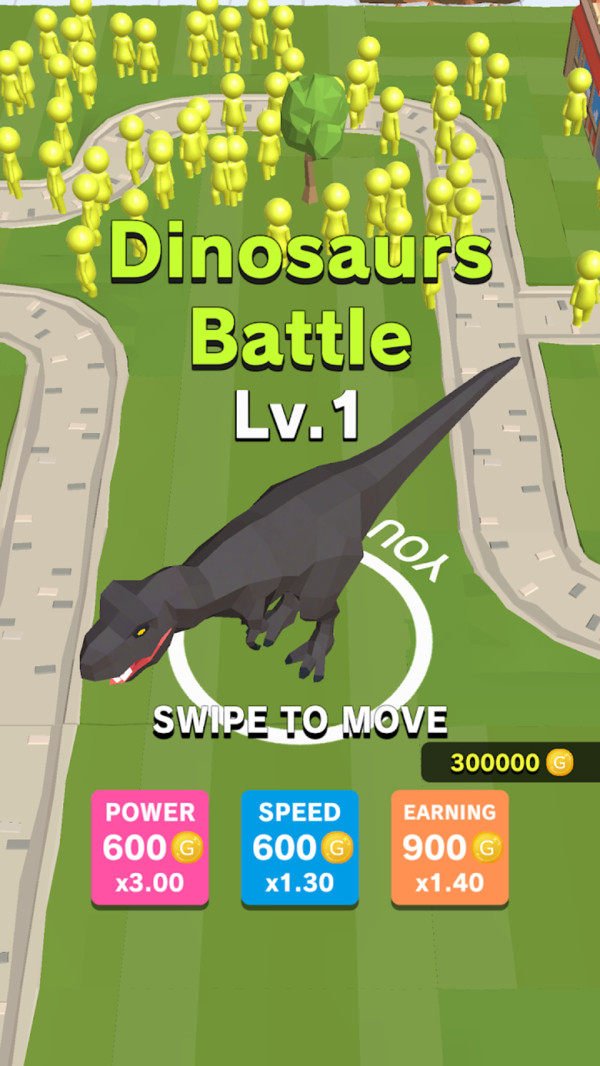The width and height of the screenshot is (600, 1066).
Task: Purchase the Speed upgrade for 600 coins
Action: coord(299,847)
